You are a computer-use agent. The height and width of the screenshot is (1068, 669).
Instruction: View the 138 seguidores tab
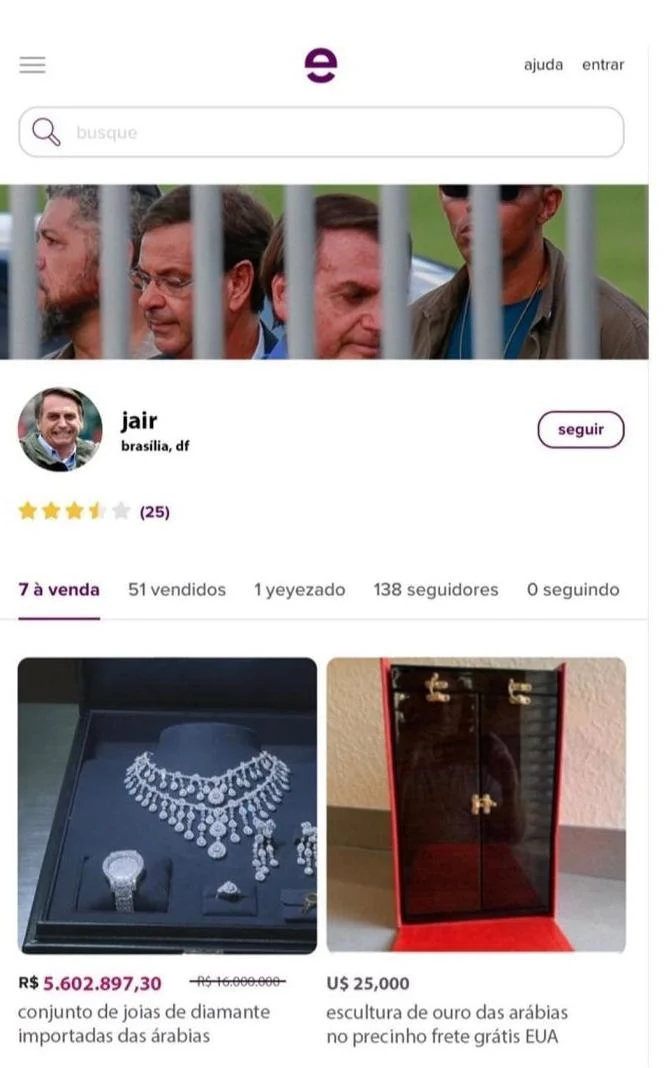(435, 590)
